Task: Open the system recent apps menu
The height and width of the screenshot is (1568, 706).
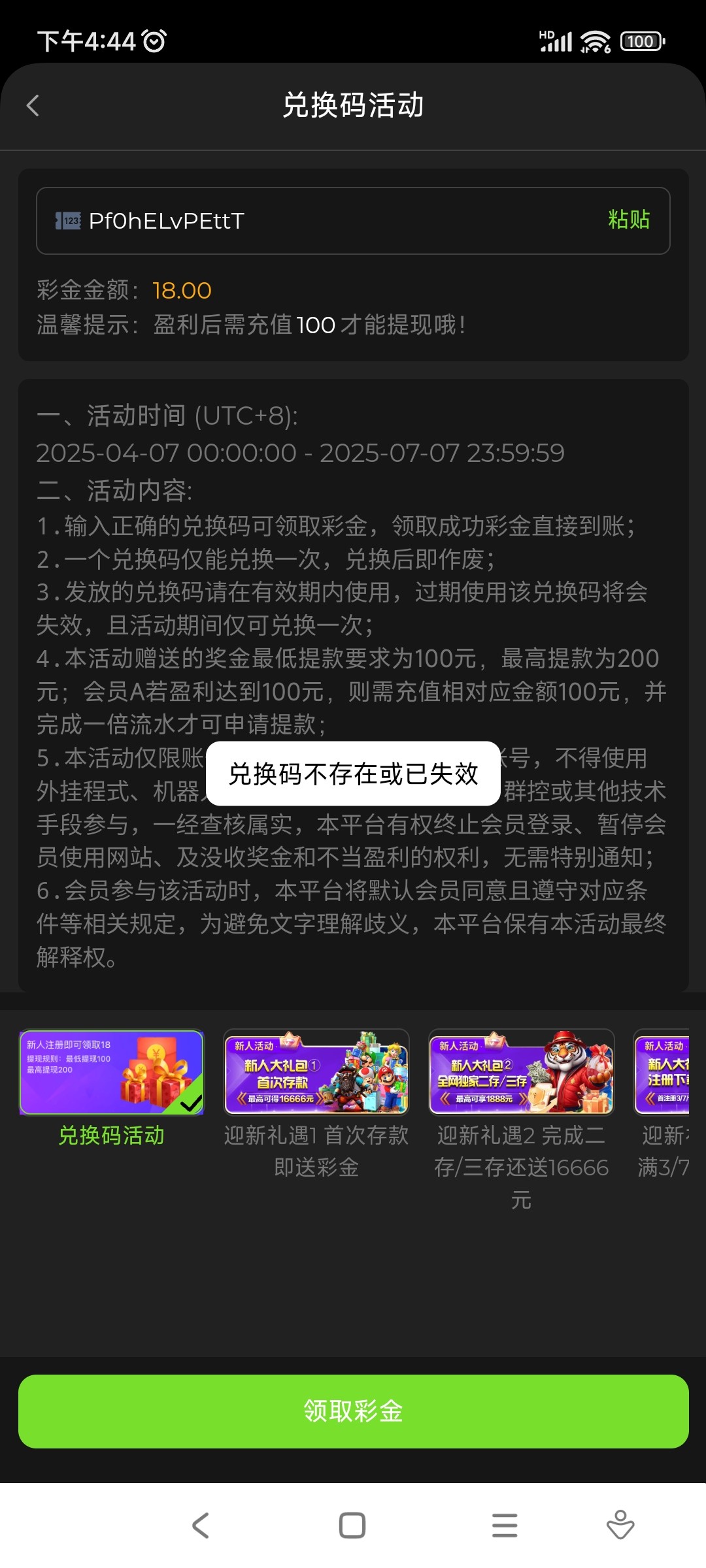Action: click(x=505, y=1526)
